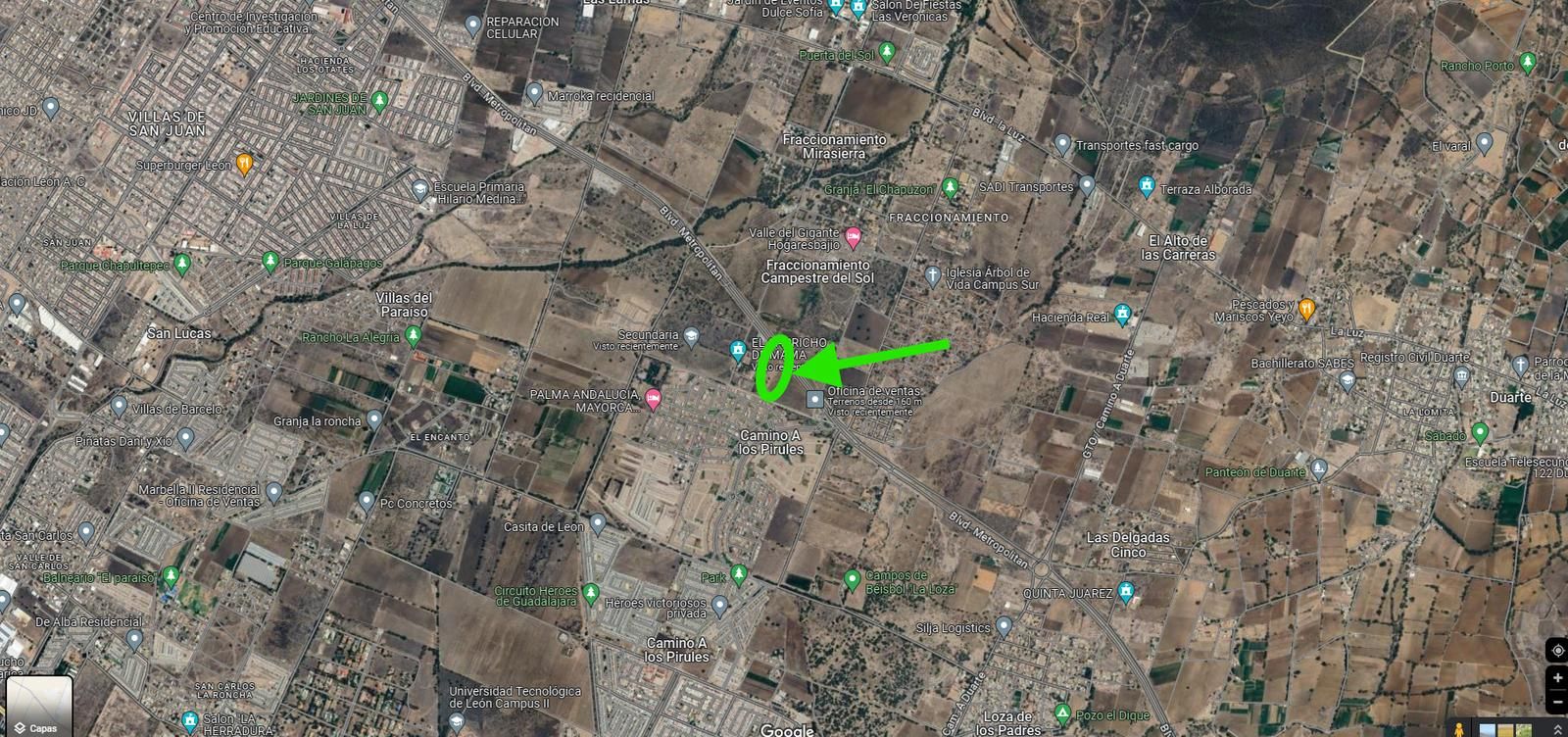Select the Pc Concretos pin
Image resolution: width=1568 pixels, height=737 pixels.
(x=367, y=502)
